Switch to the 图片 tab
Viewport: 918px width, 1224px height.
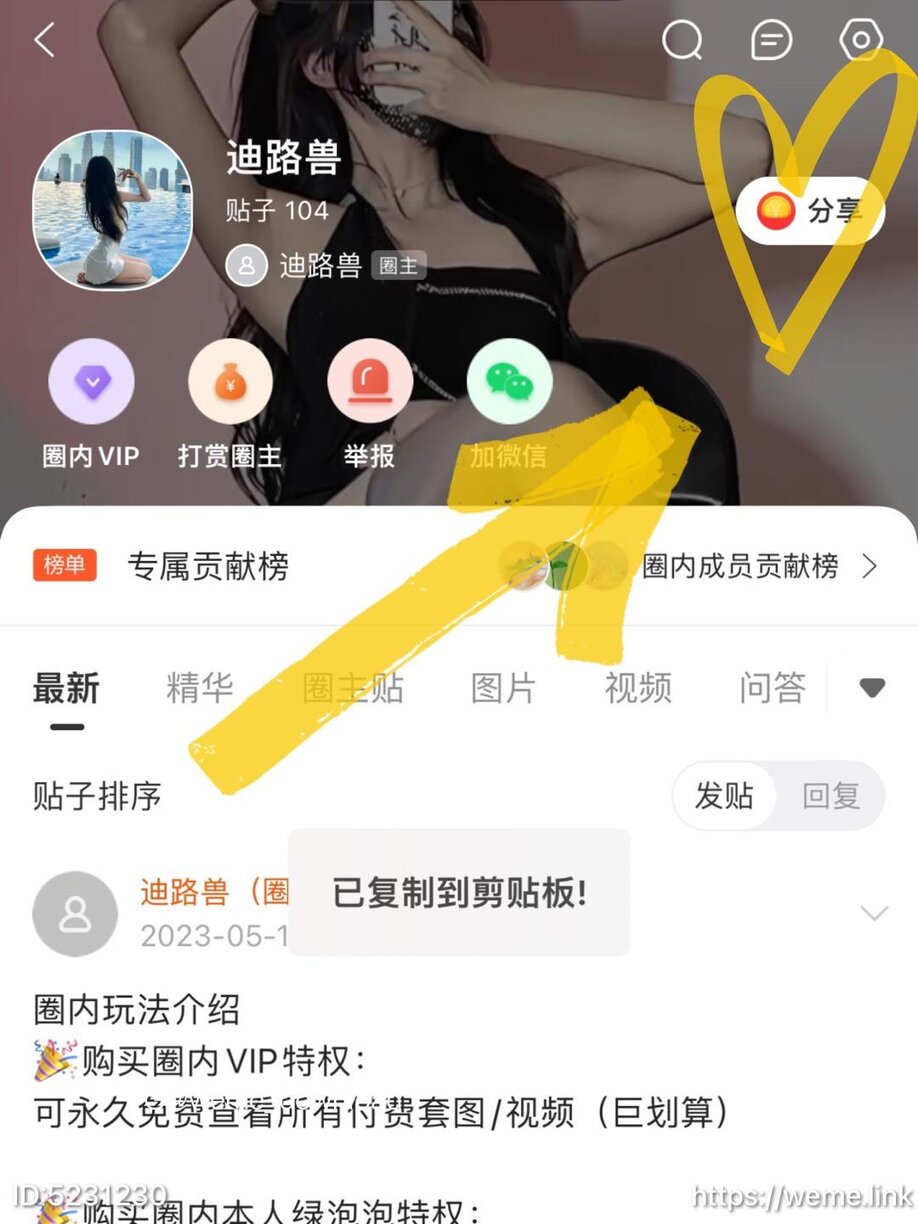click(503, 688)
